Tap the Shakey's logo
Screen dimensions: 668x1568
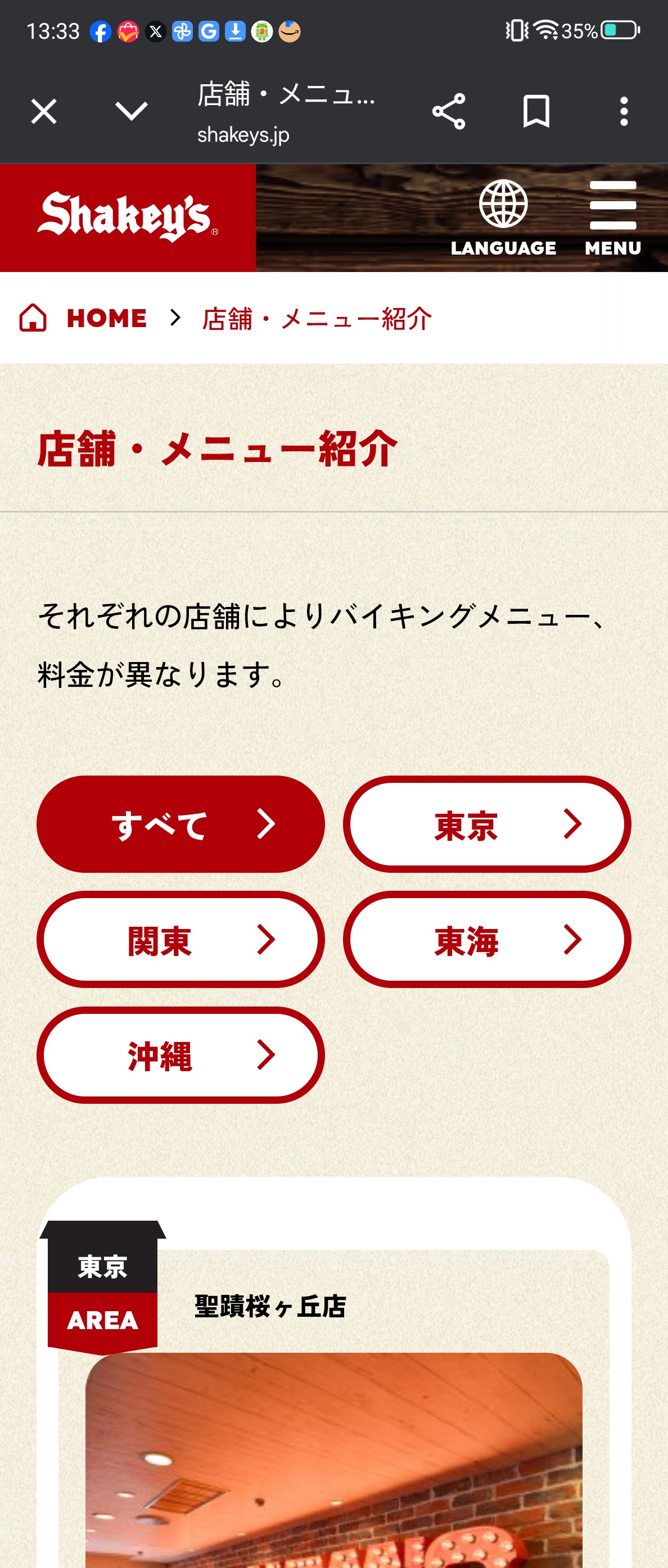point(127,217)
